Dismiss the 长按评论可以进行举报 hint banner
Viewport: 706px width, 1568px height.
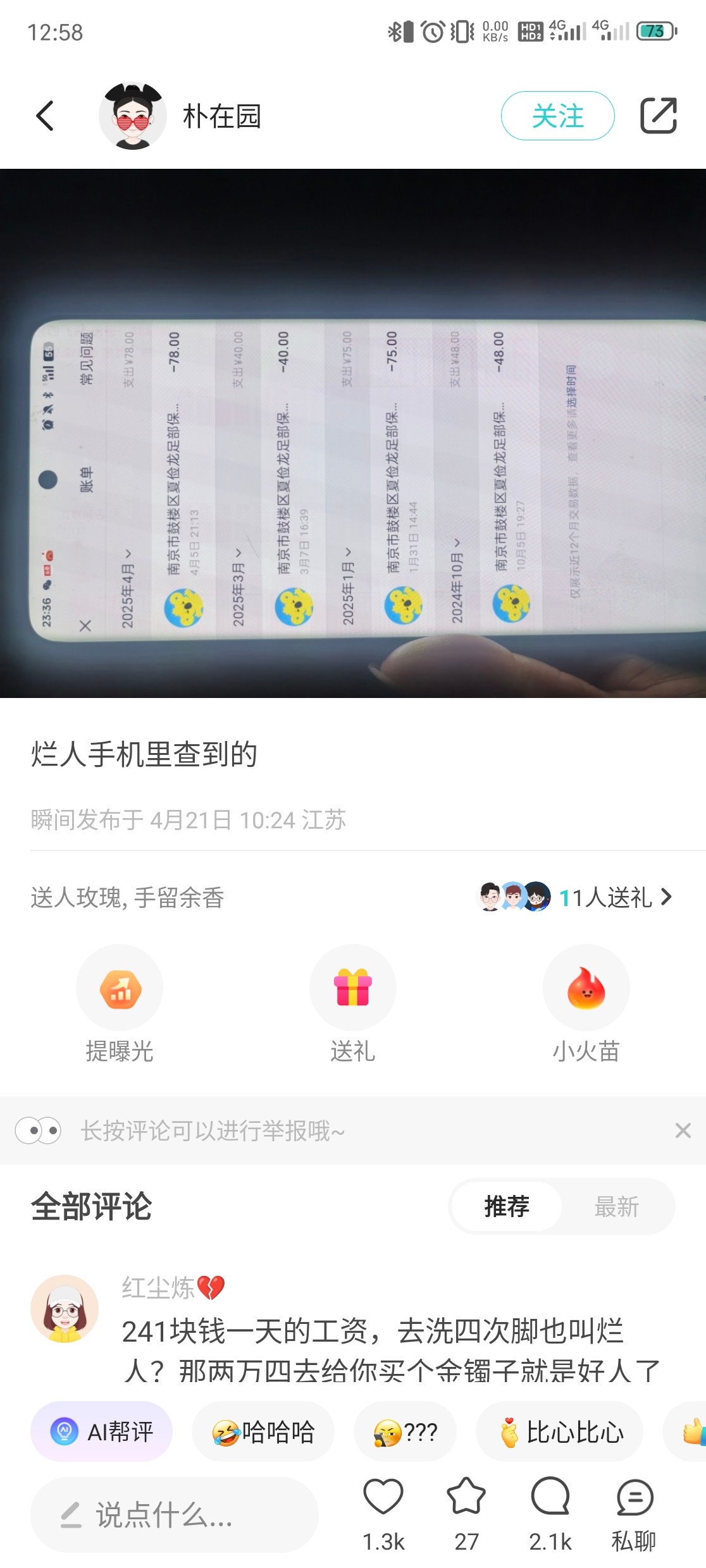(x=683, y=1130)
